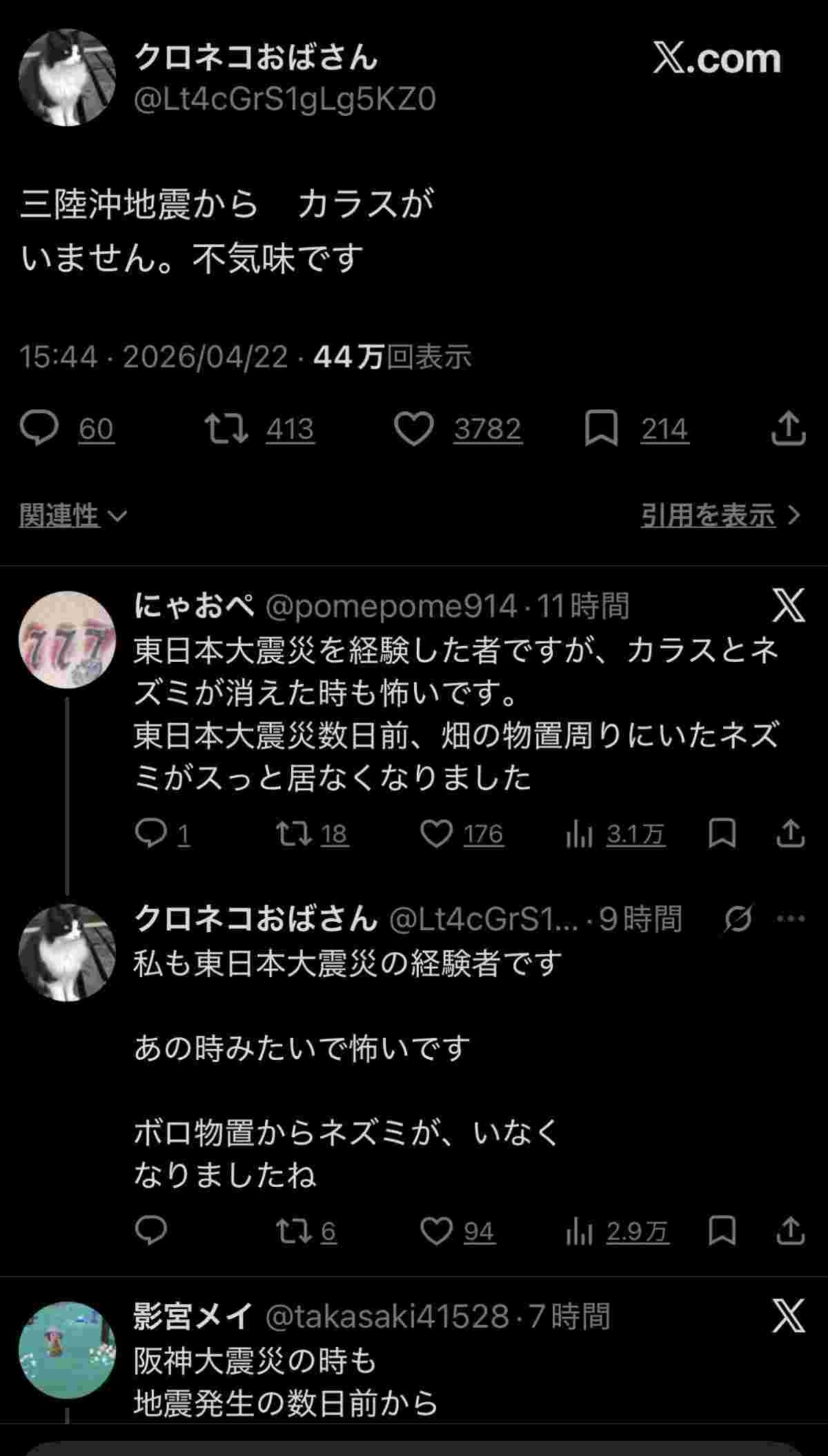This screenshot has width=828, height=1456.
Task: Share the main post
Action: click(789, 429)
